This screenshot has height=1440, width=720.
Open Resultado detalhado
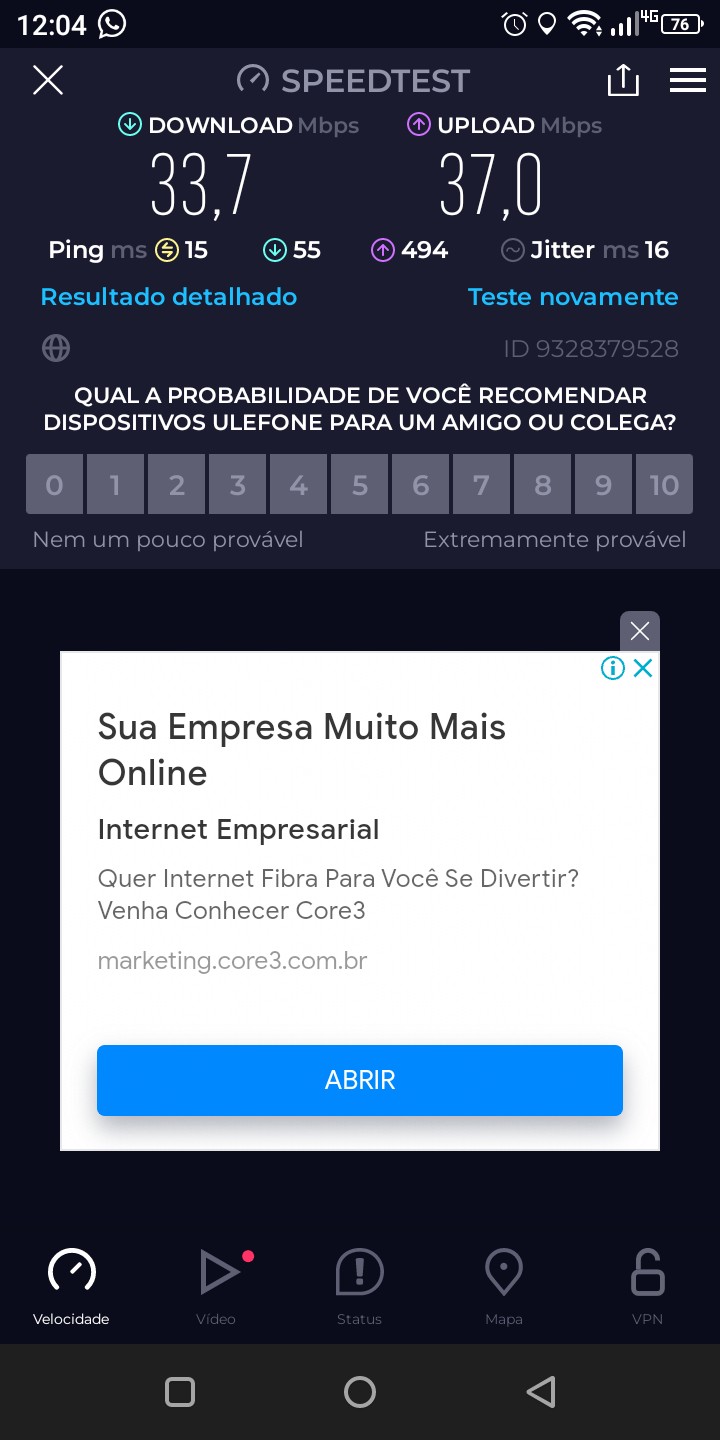coord(169,297)
